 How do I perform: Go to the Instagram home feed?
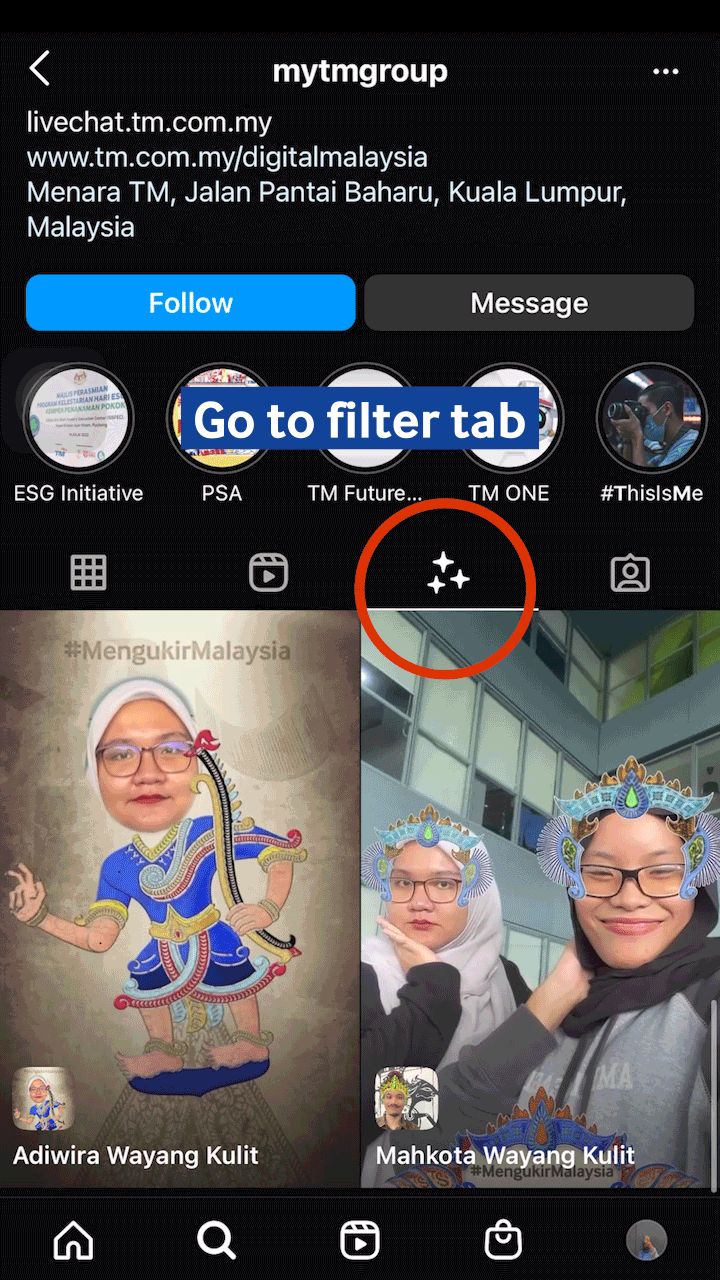point(73,1241)
